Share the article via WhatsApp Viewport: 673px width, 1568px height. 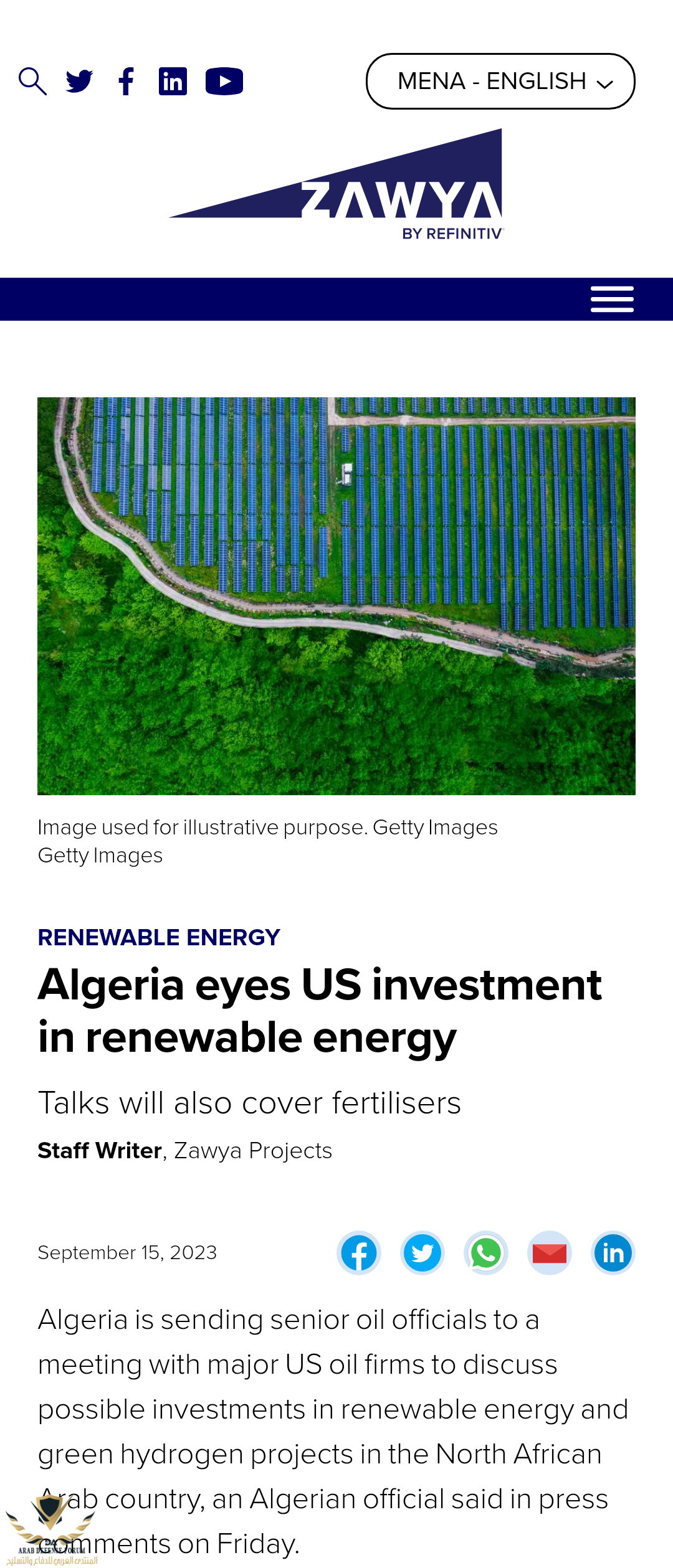pyautogui.click(x=486, y=1253)
